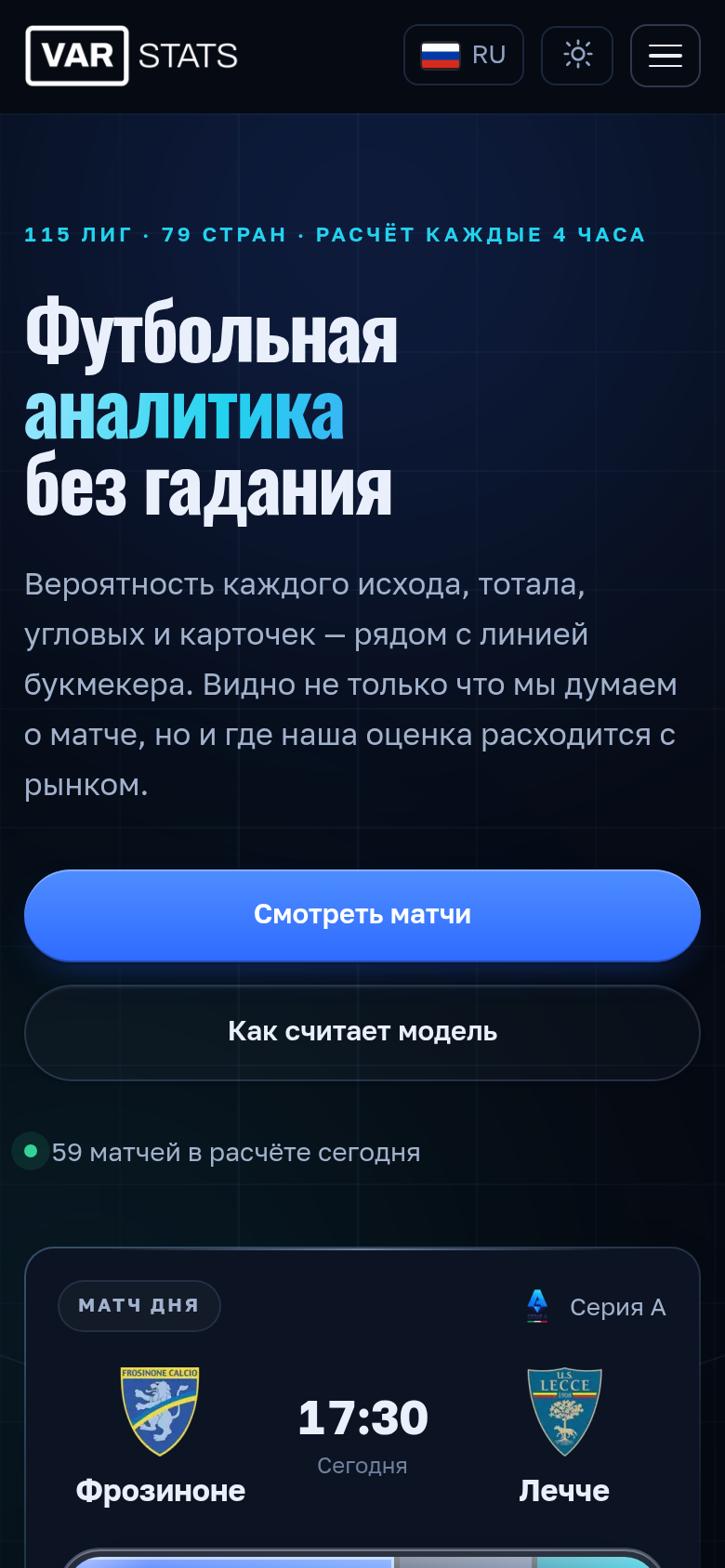Open Как считает модель
Image resolution: width=725 pixels, height=1568 pixels.
pyautogui.click(x=362, y=1032)
